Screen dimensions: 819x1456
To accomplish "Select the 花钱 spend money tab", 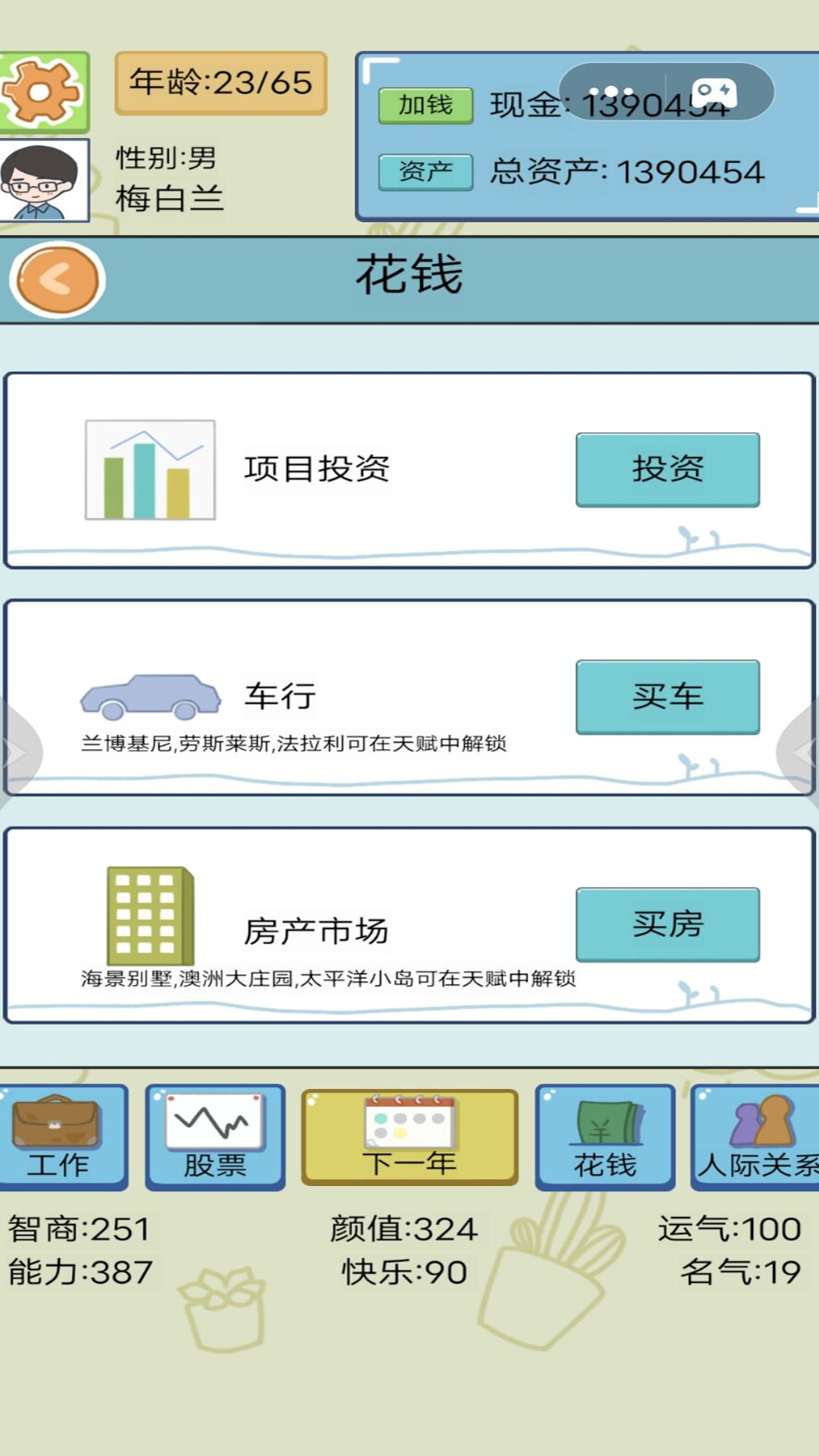I will [604, 1136].
